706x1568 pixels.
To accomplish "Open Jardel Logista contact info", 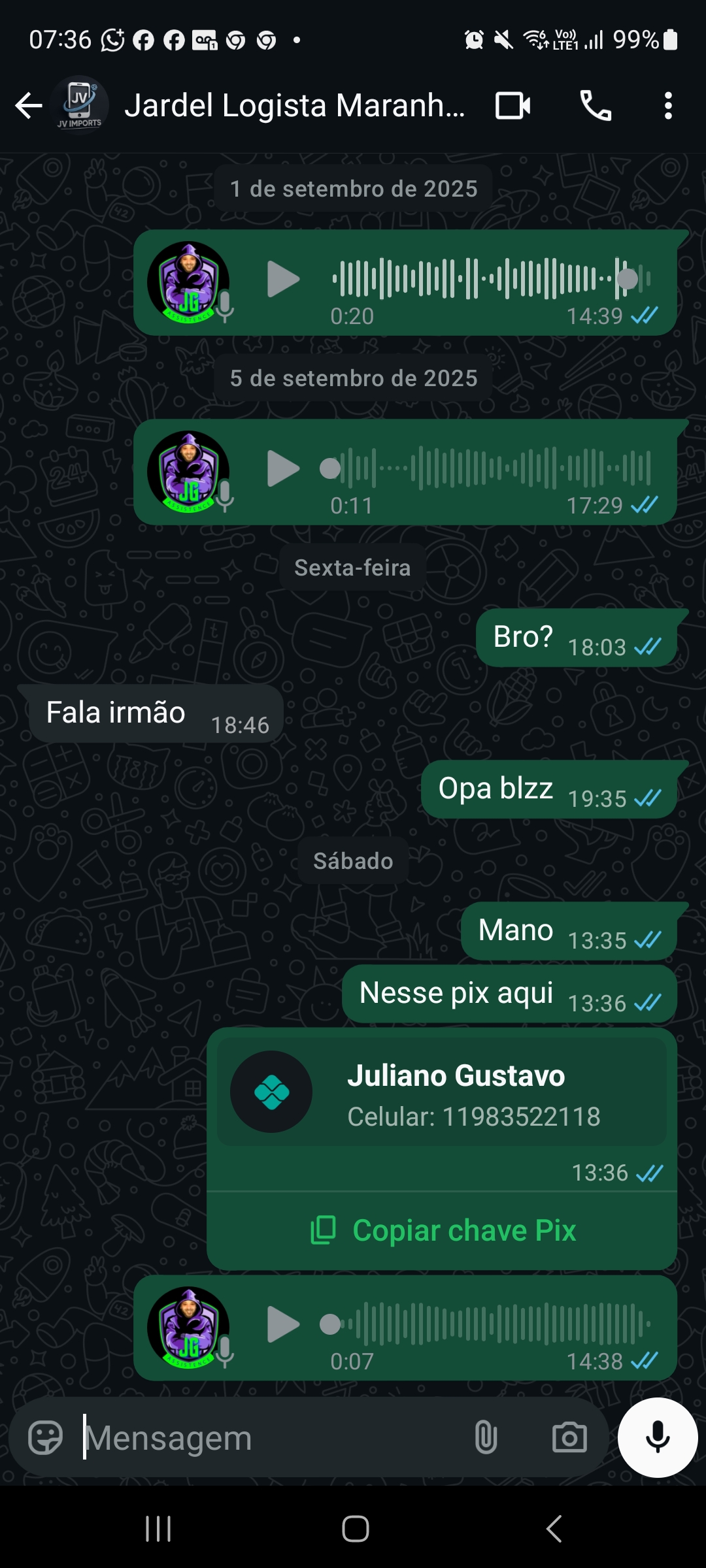I will click(x=294, y=106).
